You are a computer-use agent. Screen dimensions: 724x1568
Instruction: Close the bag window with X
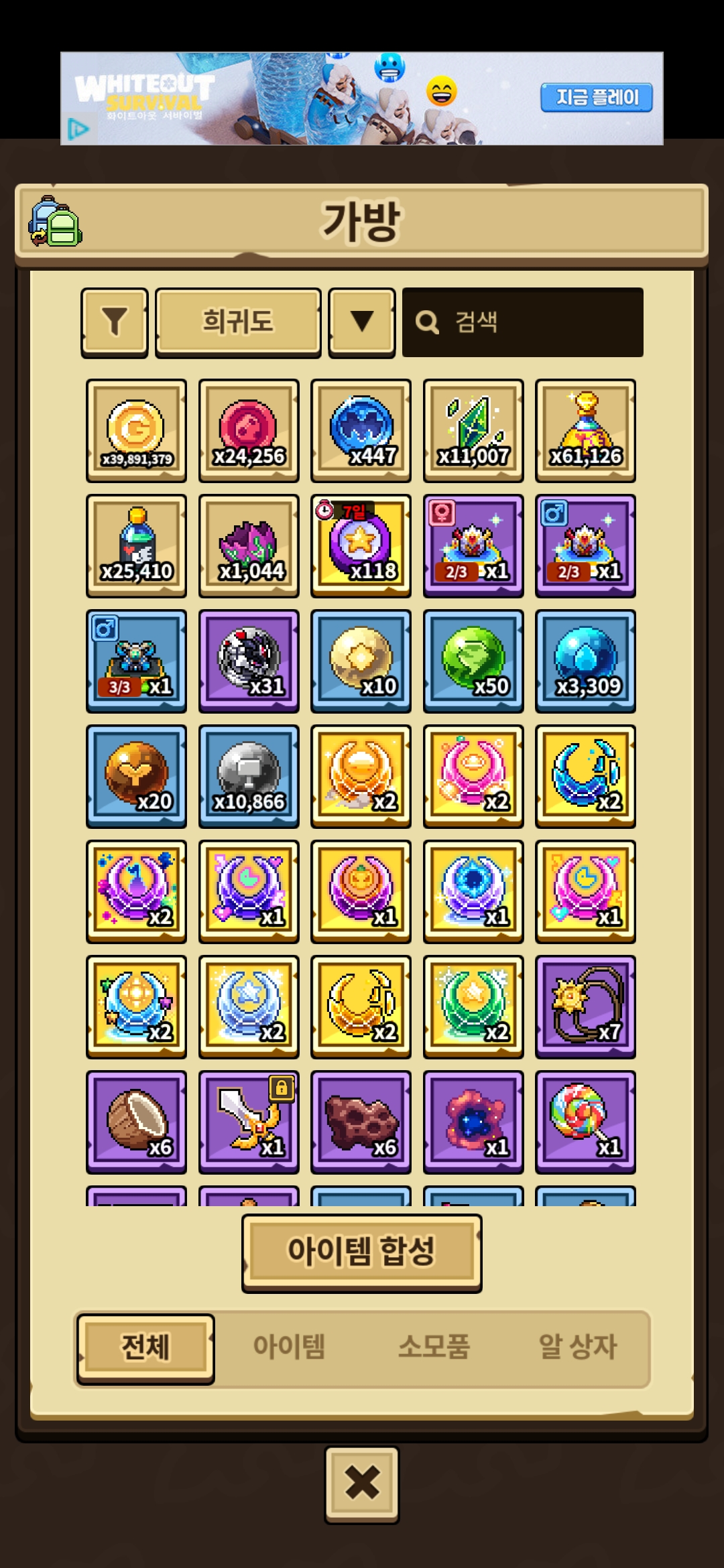pyautogui.click(x=362, y=1484)
